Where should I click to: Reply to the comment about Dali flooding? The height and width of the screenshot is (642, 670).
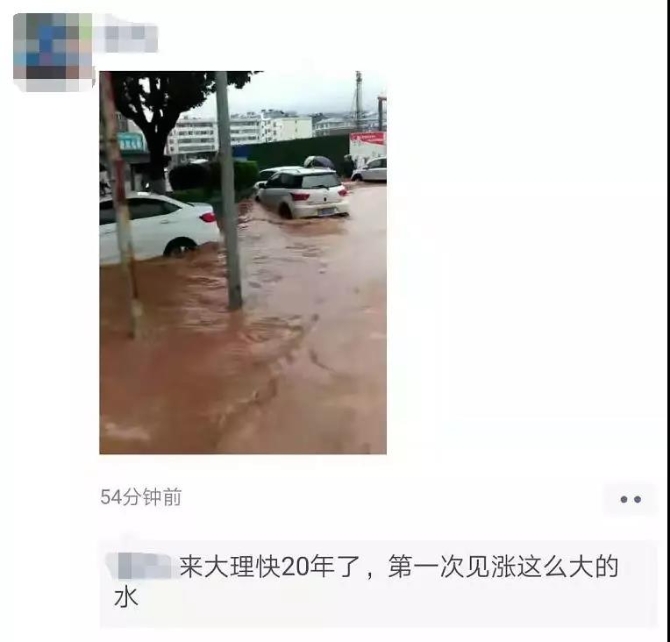click(x=380, y=582)
